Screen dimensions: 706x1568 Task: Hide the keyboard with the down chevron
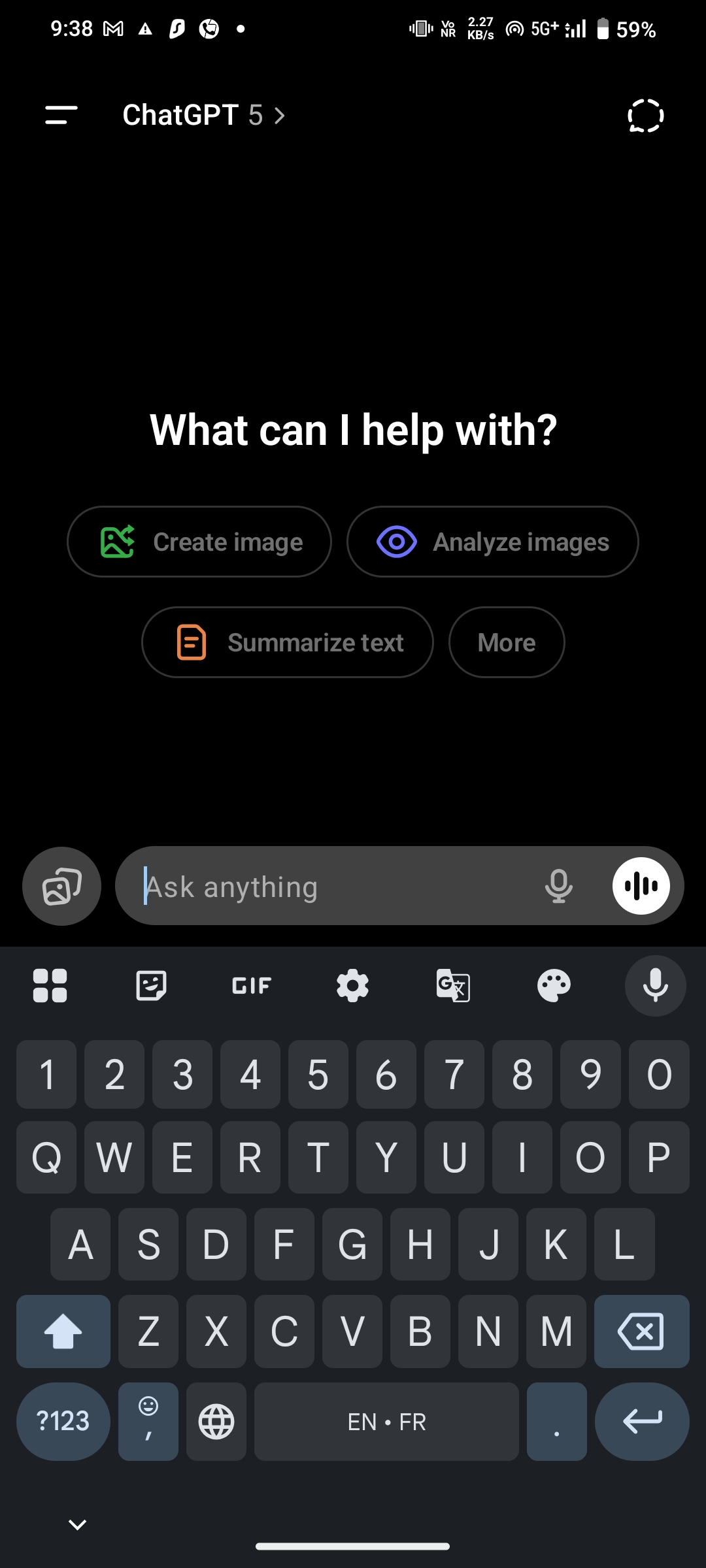point(78,1524)
